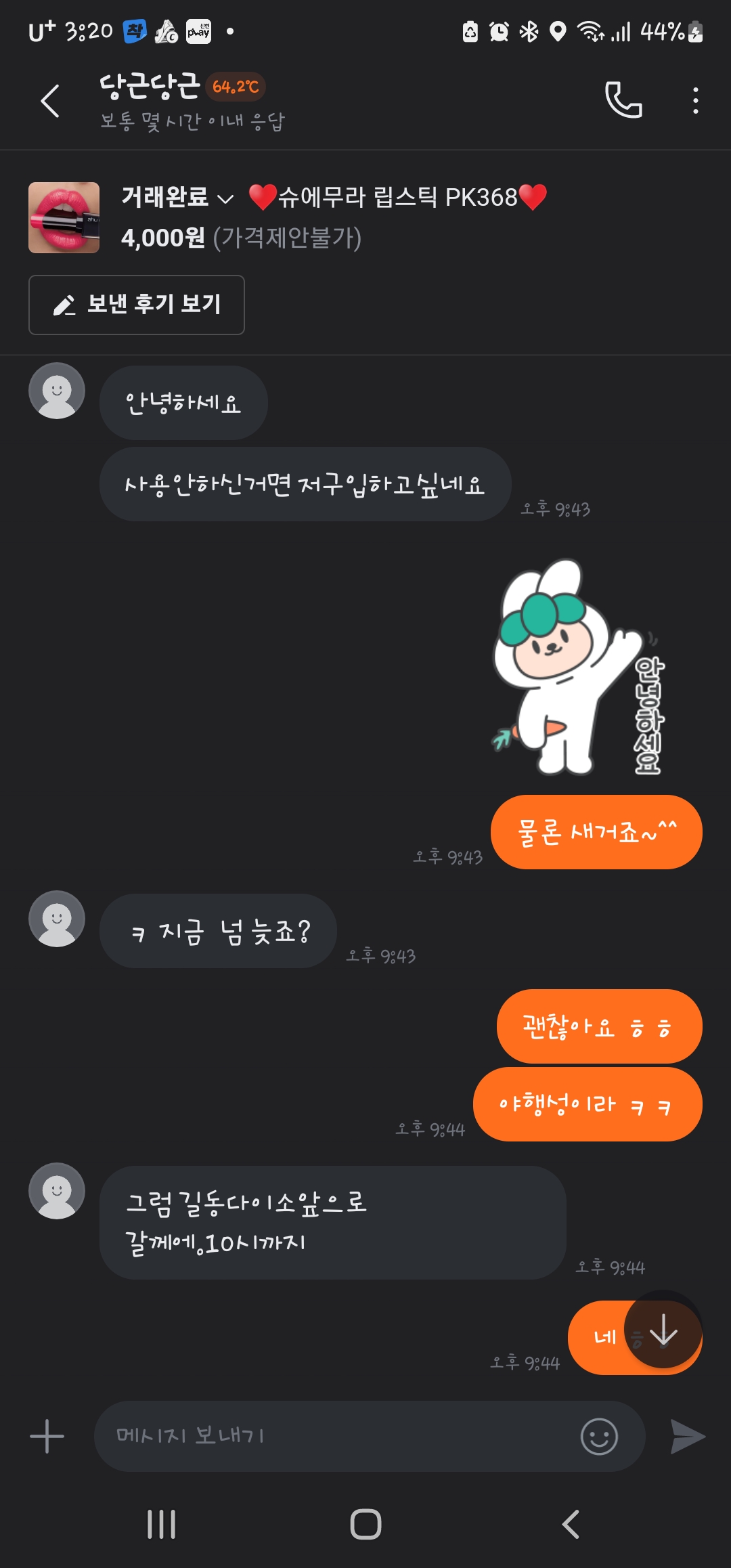Open the plus attachment menu

(x=47, y=1436)
